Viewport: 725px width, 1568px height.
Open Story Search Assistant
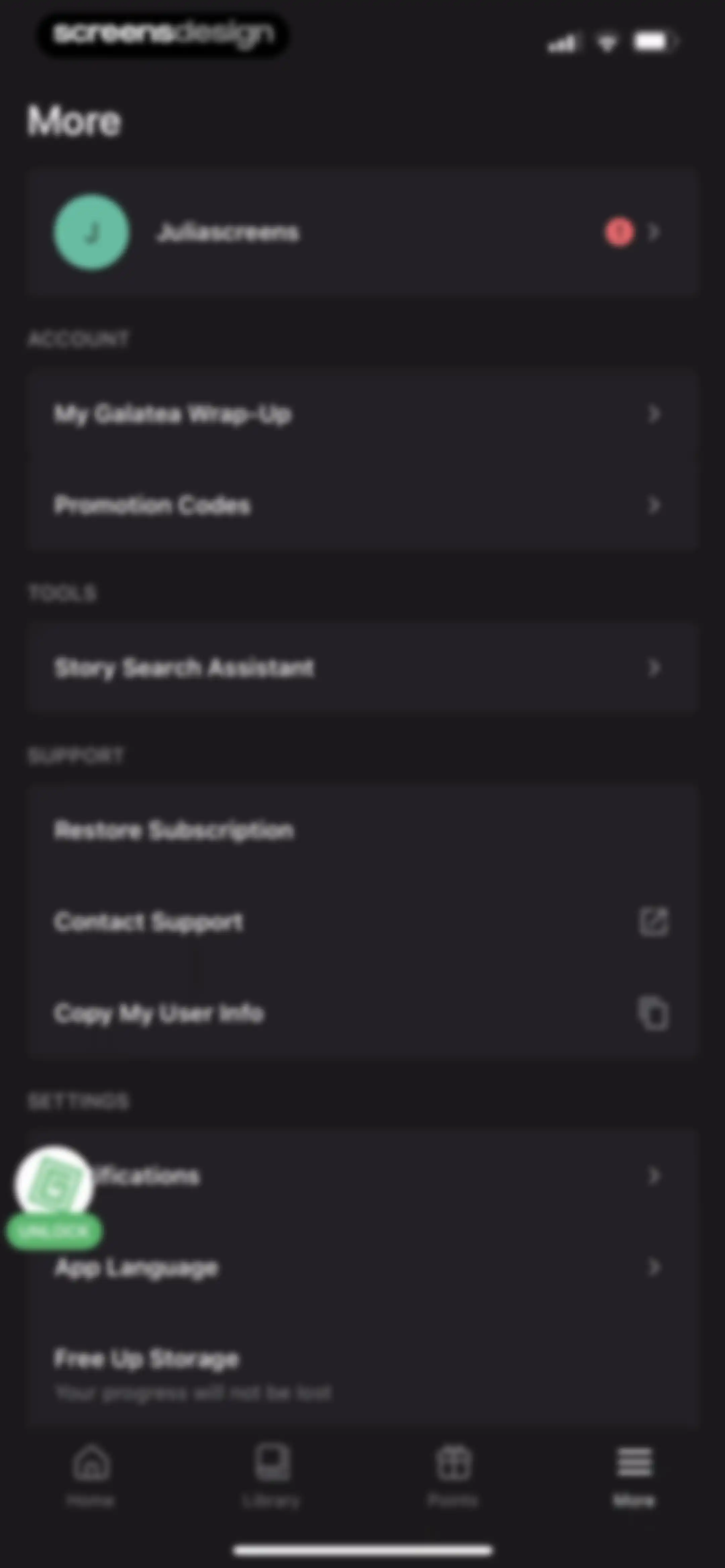(361, 668)
